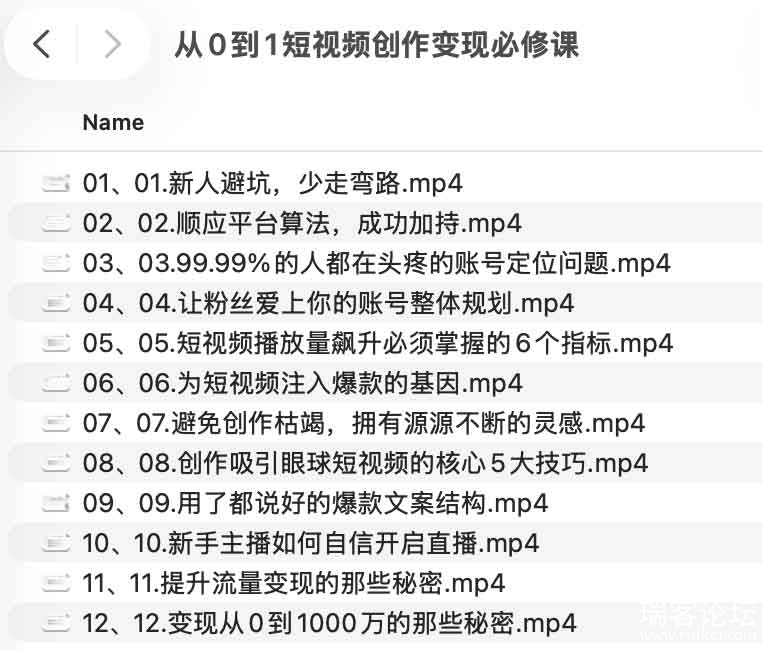762x650 pixels.
Task: Select 10.新手主播如何自信开启直播.mp4
Action: pyautogui.click(x=311, y=542)
